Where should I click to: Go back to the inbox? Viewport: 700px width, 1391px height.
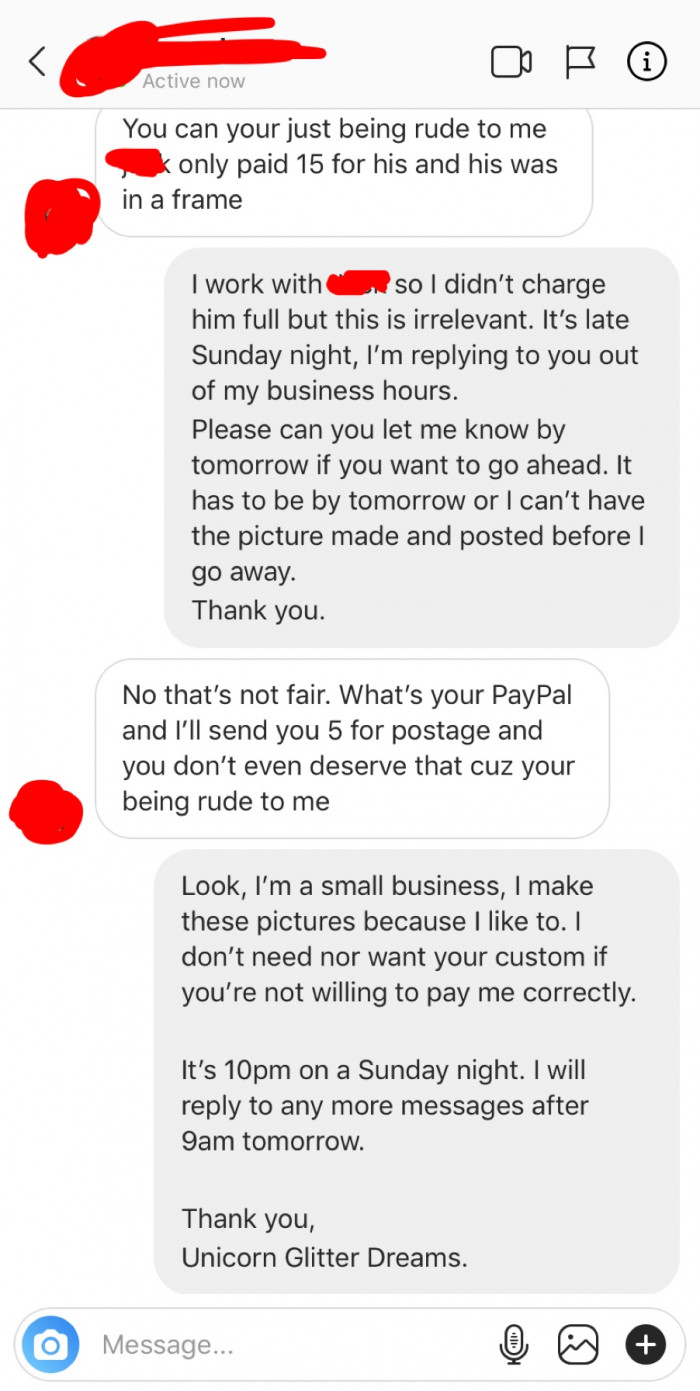click(x=37, y=62)
